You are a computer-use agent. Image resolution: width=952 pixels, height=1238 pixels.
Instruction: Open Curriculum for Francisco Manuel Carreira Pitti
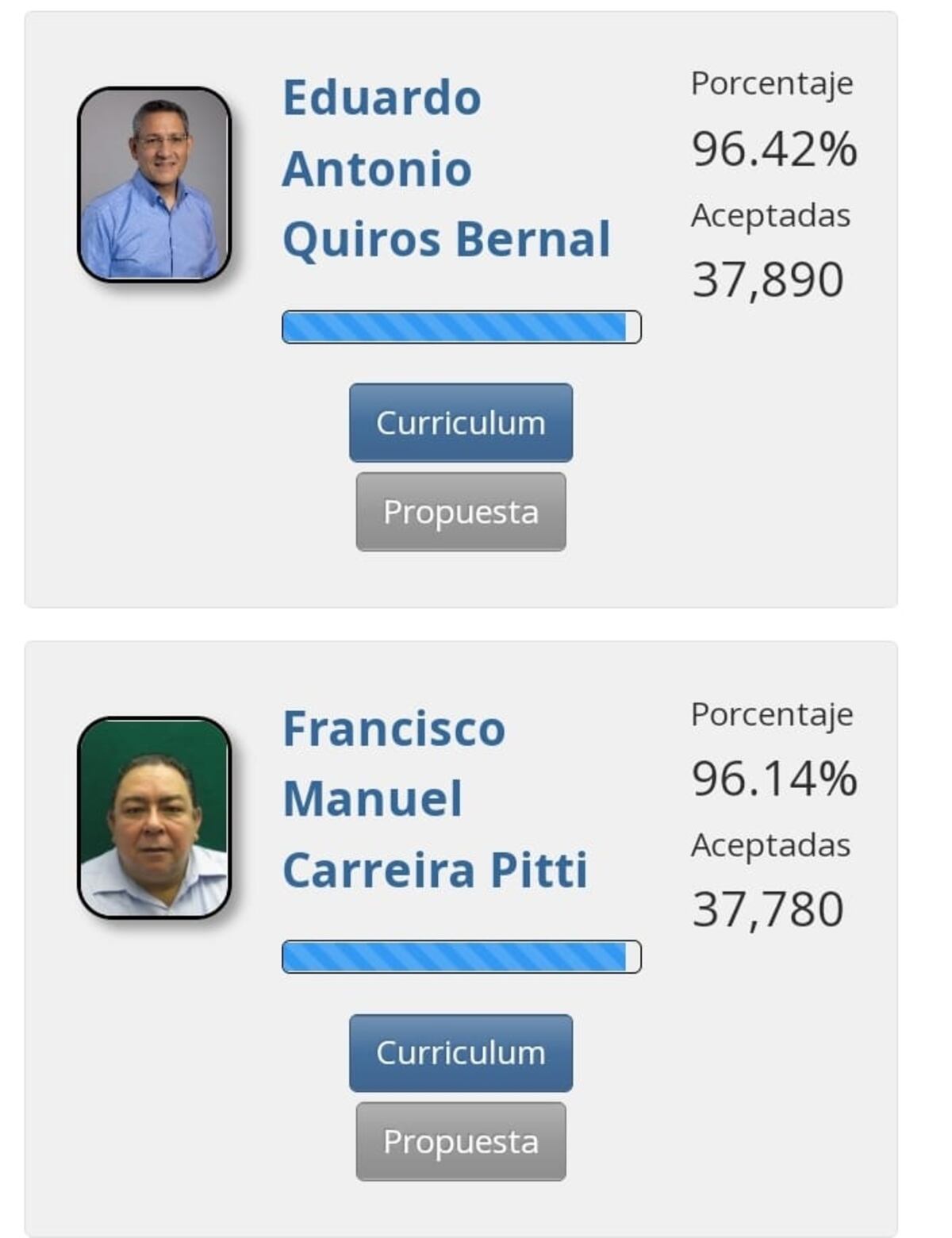(460, 1053)
